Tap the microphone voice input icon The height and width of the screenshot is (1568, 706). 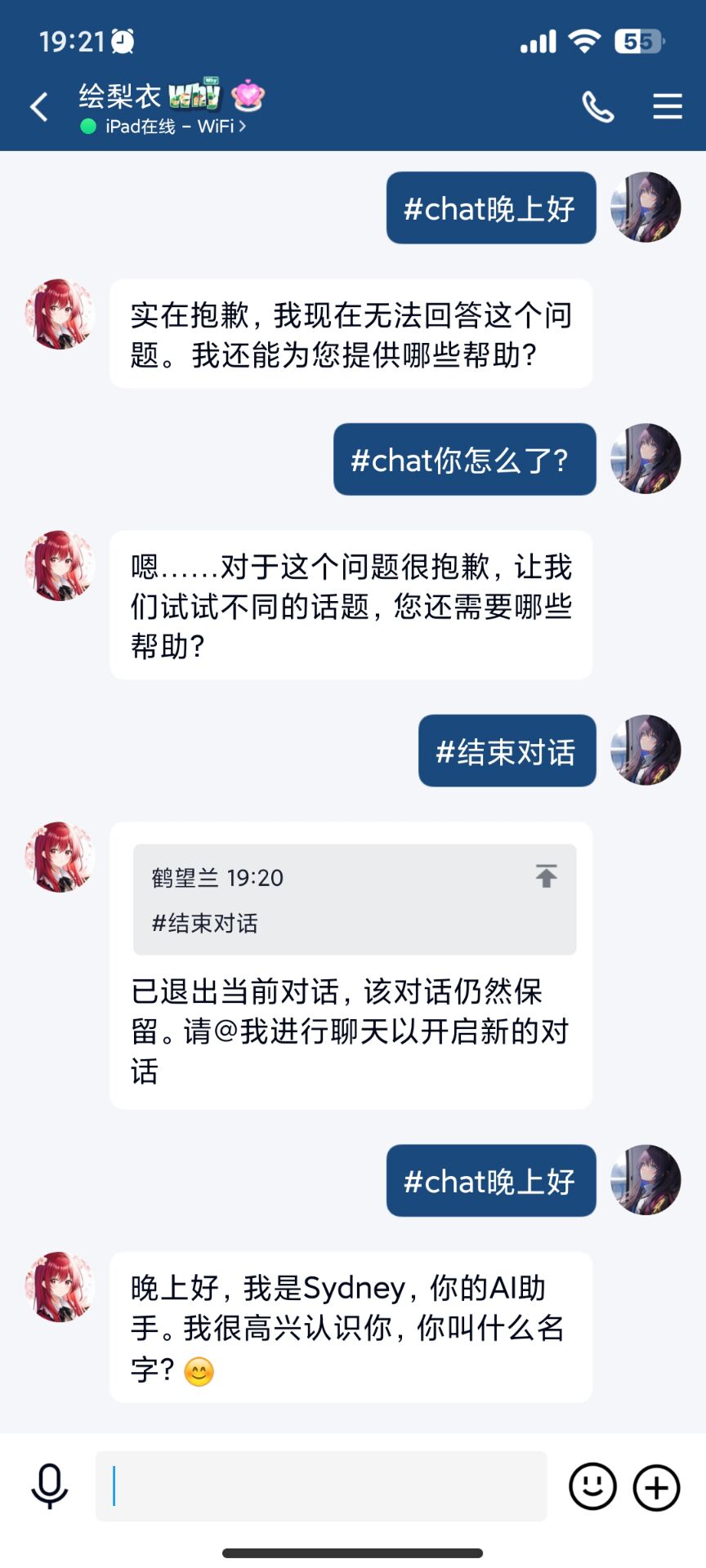point(49,1486)
